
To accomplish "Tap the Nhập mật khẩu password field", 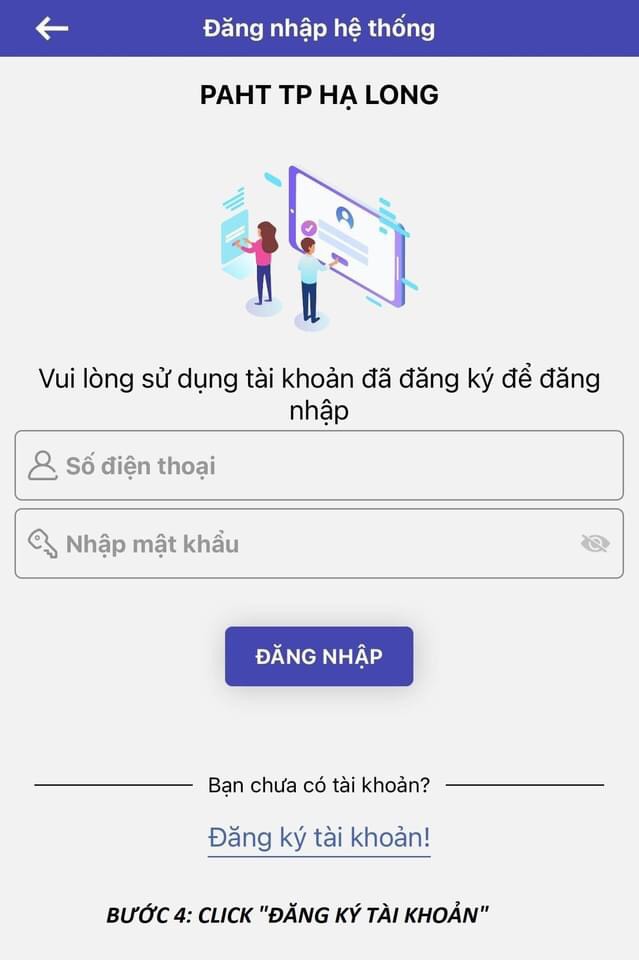I will [x=300, y=544].
